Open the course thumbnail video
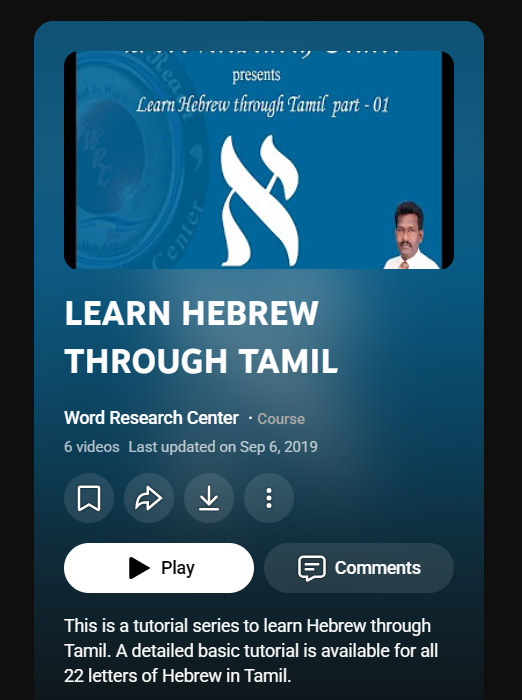The image size is (522, 700). point(259,160)
